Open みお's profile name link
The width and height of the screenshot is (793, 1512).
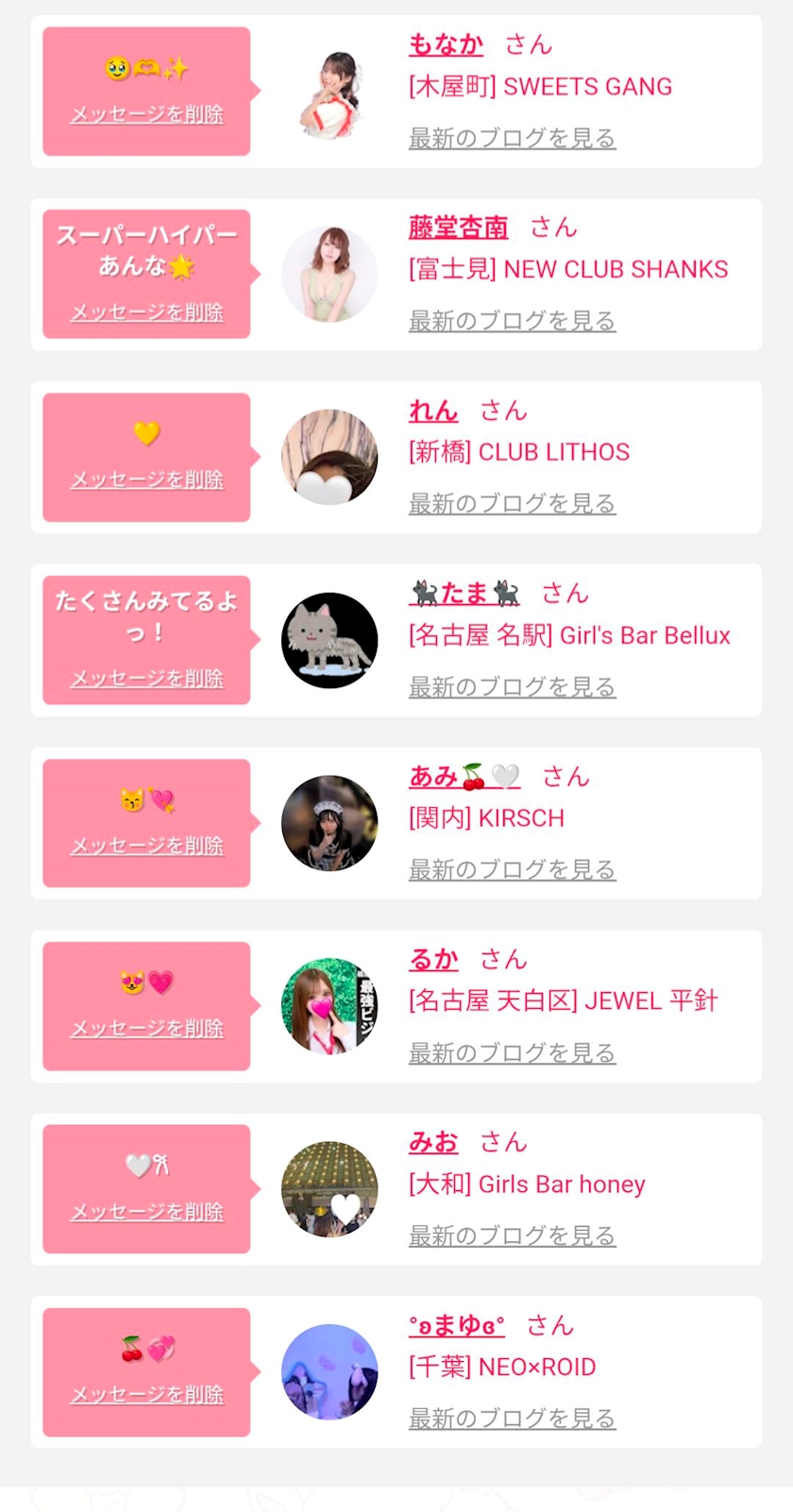click(x=433, y=1142)
